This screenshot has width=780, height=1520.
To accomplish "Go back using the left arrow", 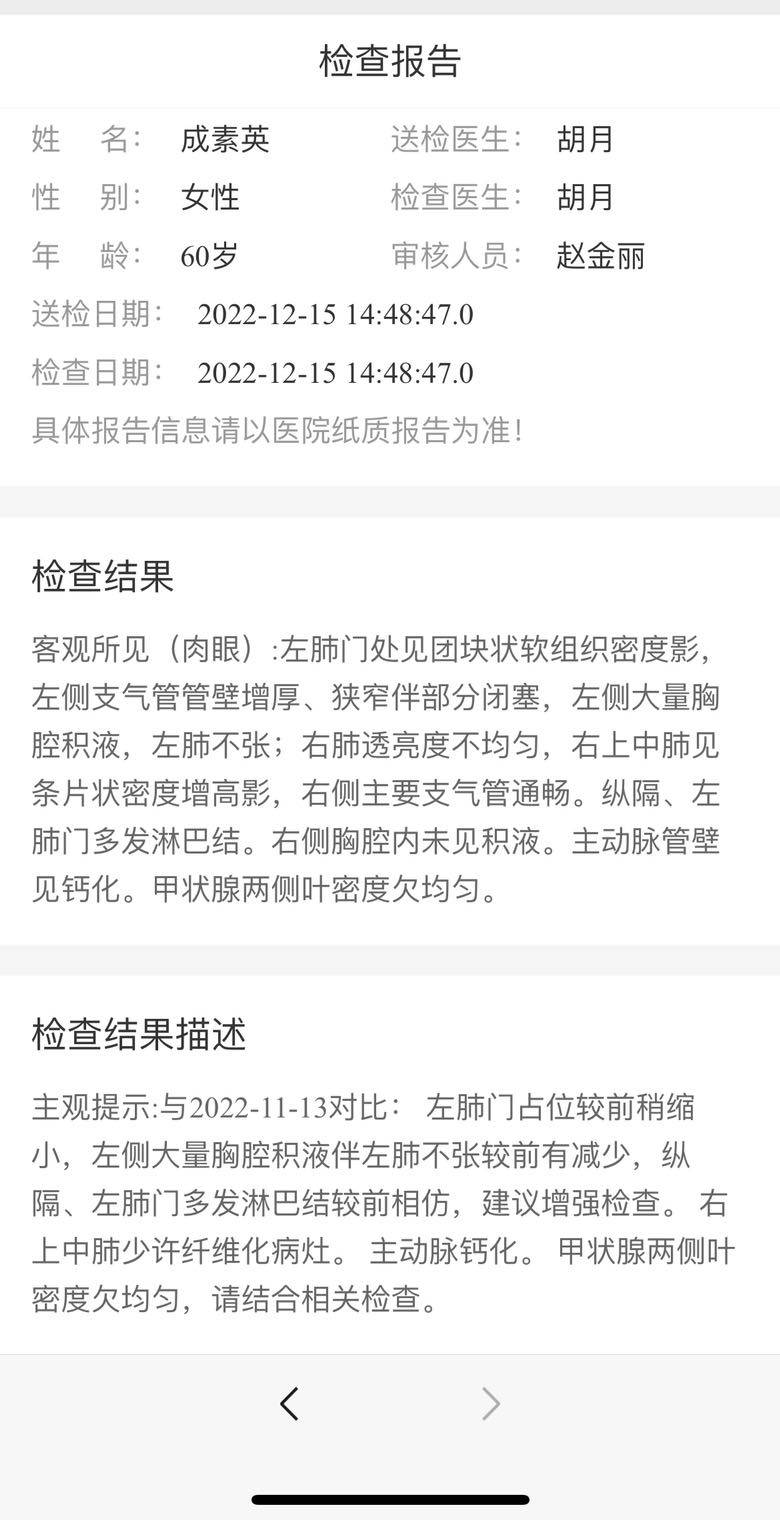I will click(289, 1404).
